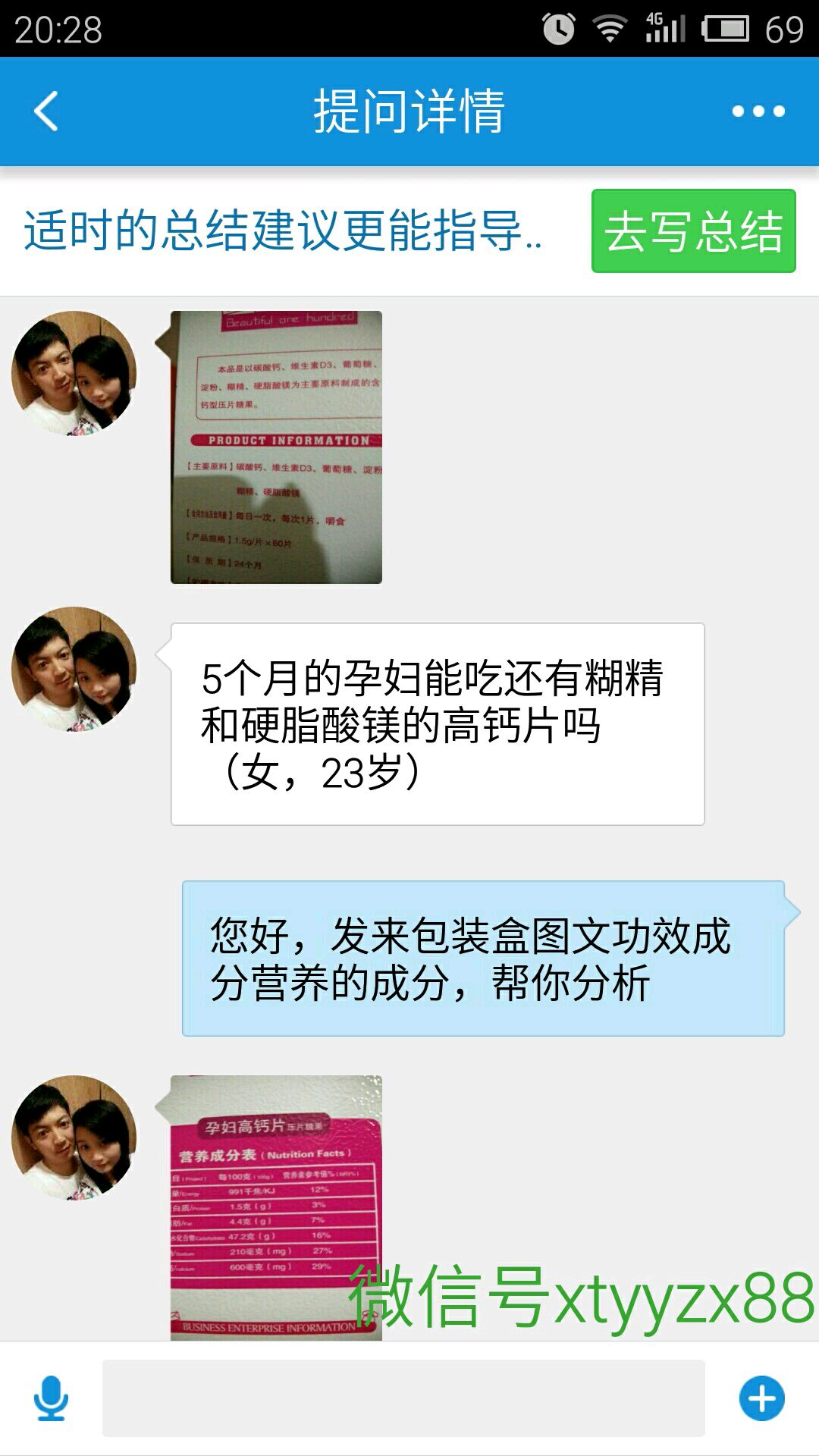
Task: Tap the green 去写总结 button
Action: point(693,231)
